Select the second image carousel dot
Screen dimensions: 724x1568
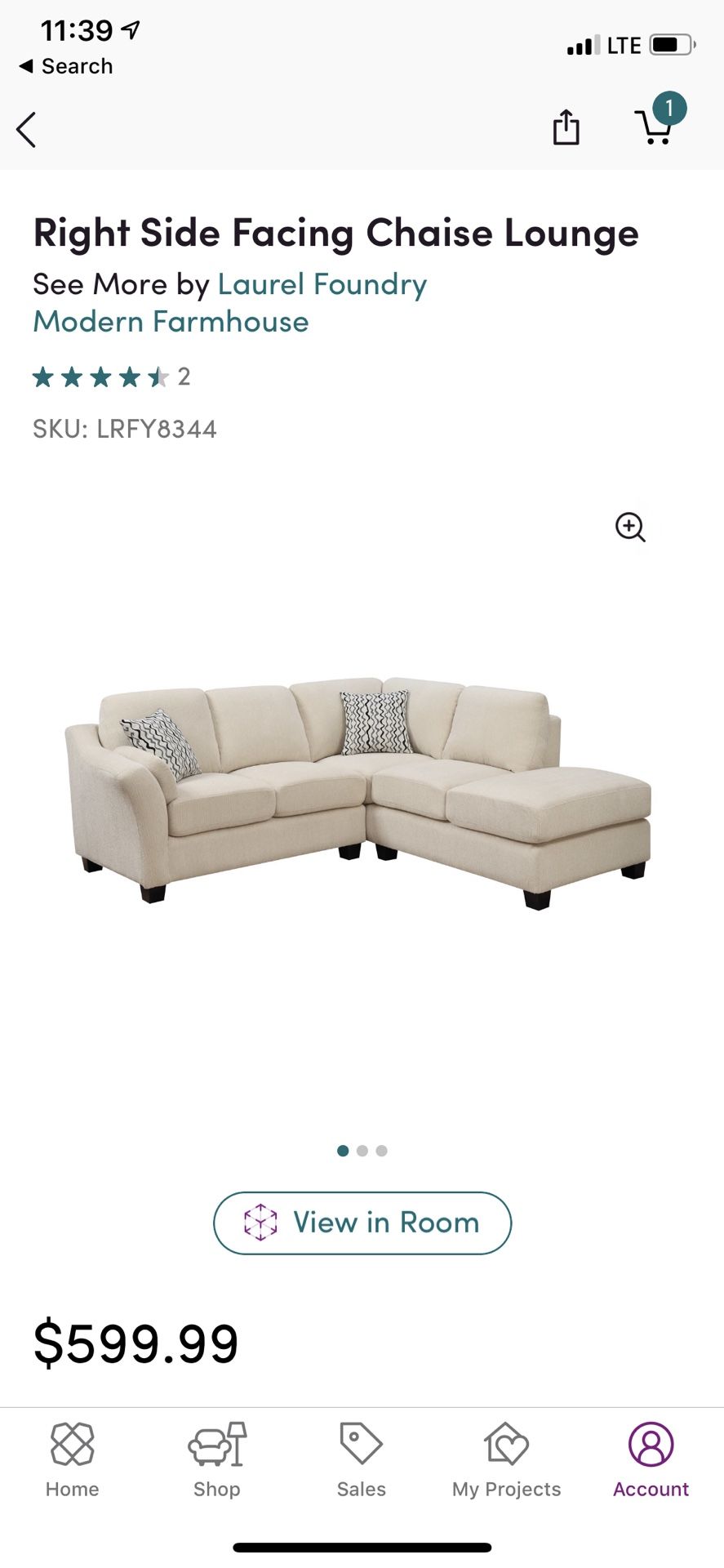point(362,1150)
